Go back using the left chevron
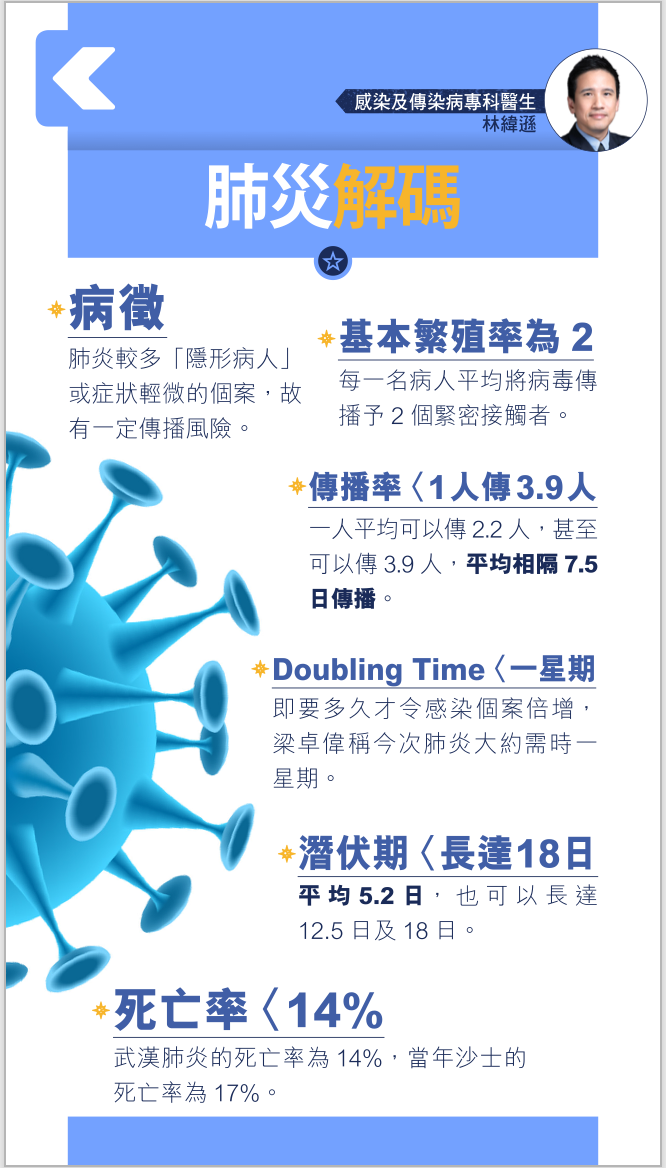This screenshot has width=666, height=1168. 84,78
